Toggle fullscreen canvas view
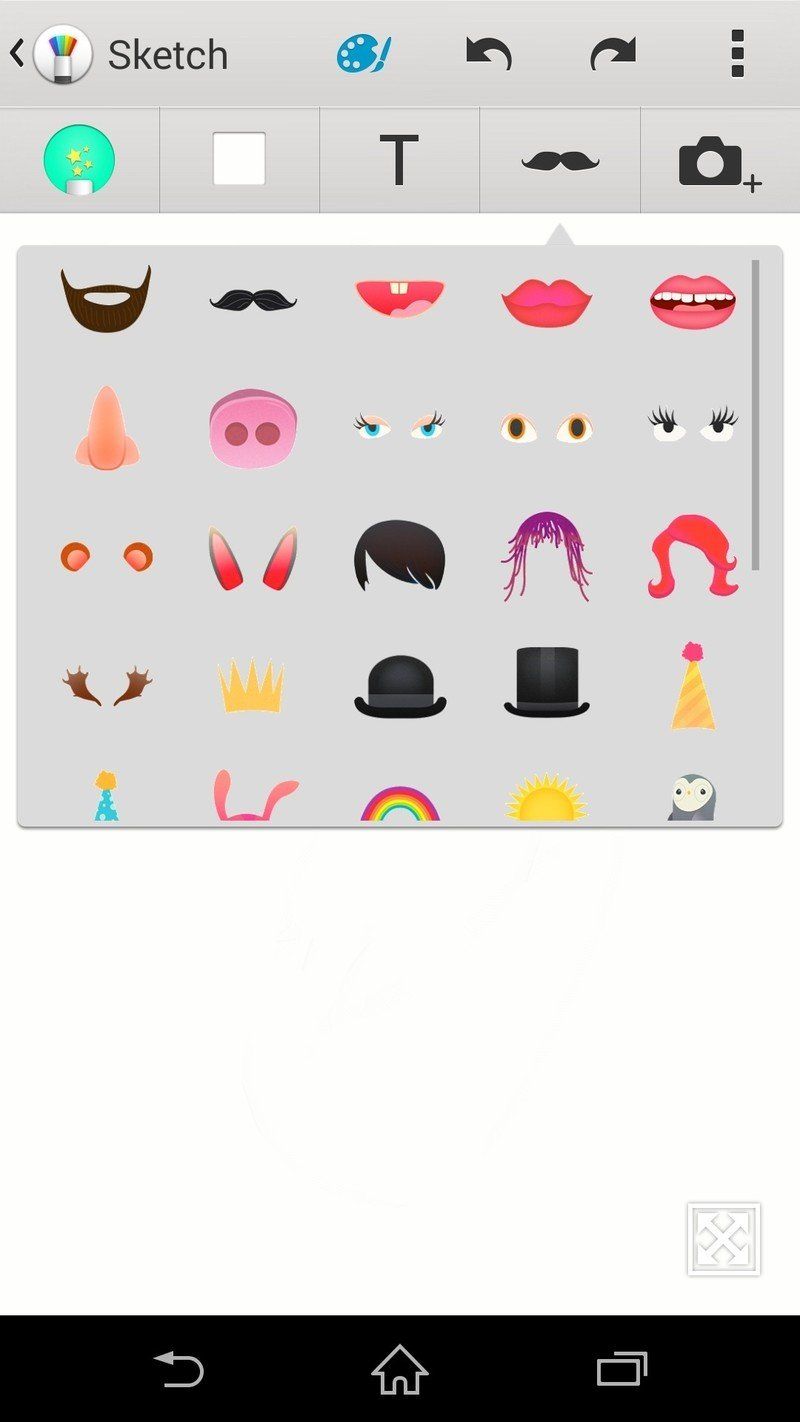The image size is (800, 1422). click(724, 1239)
